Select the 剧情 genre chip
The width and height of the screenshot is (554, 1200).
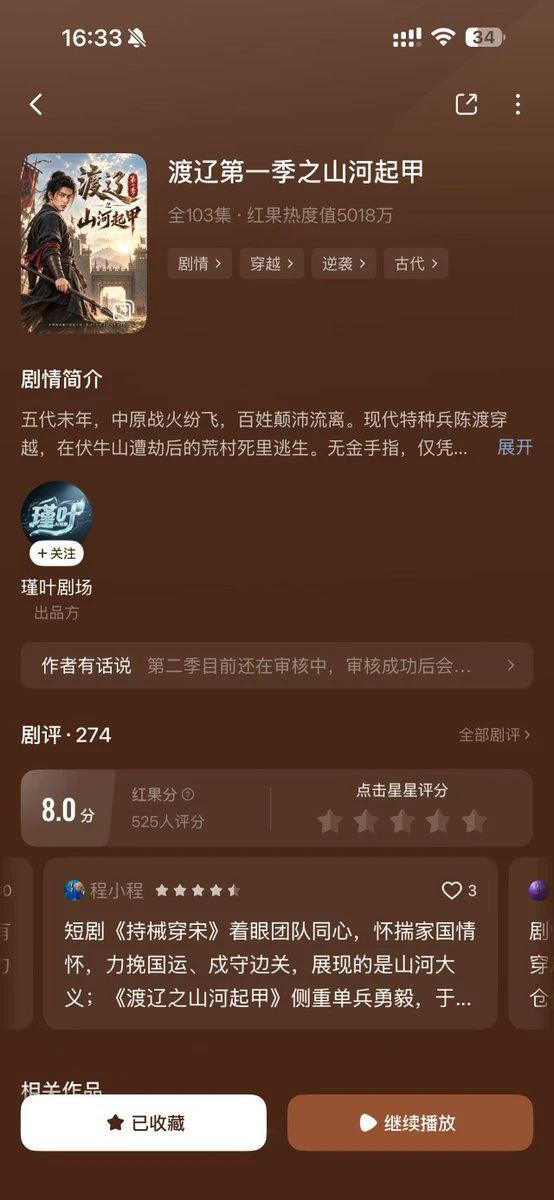(x=200, y=264)
